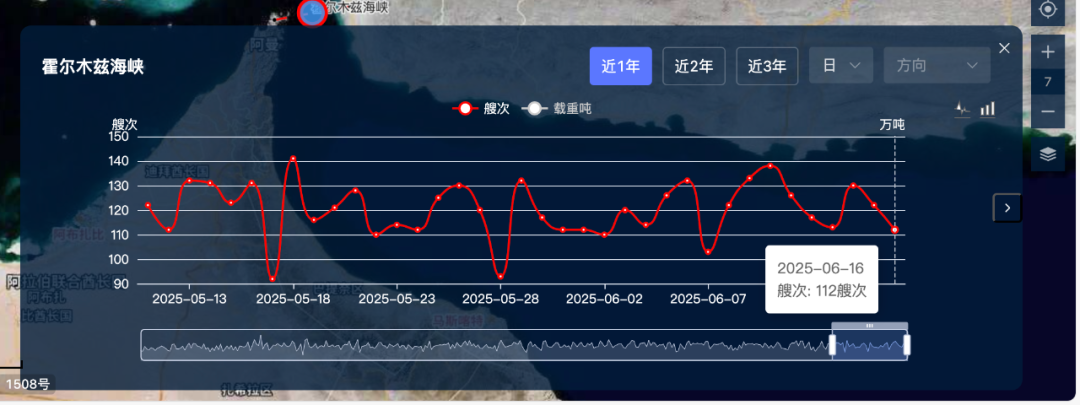Switch to the 近2年 range
Viewport: 1080px width, 405px height.
(694, 66)
